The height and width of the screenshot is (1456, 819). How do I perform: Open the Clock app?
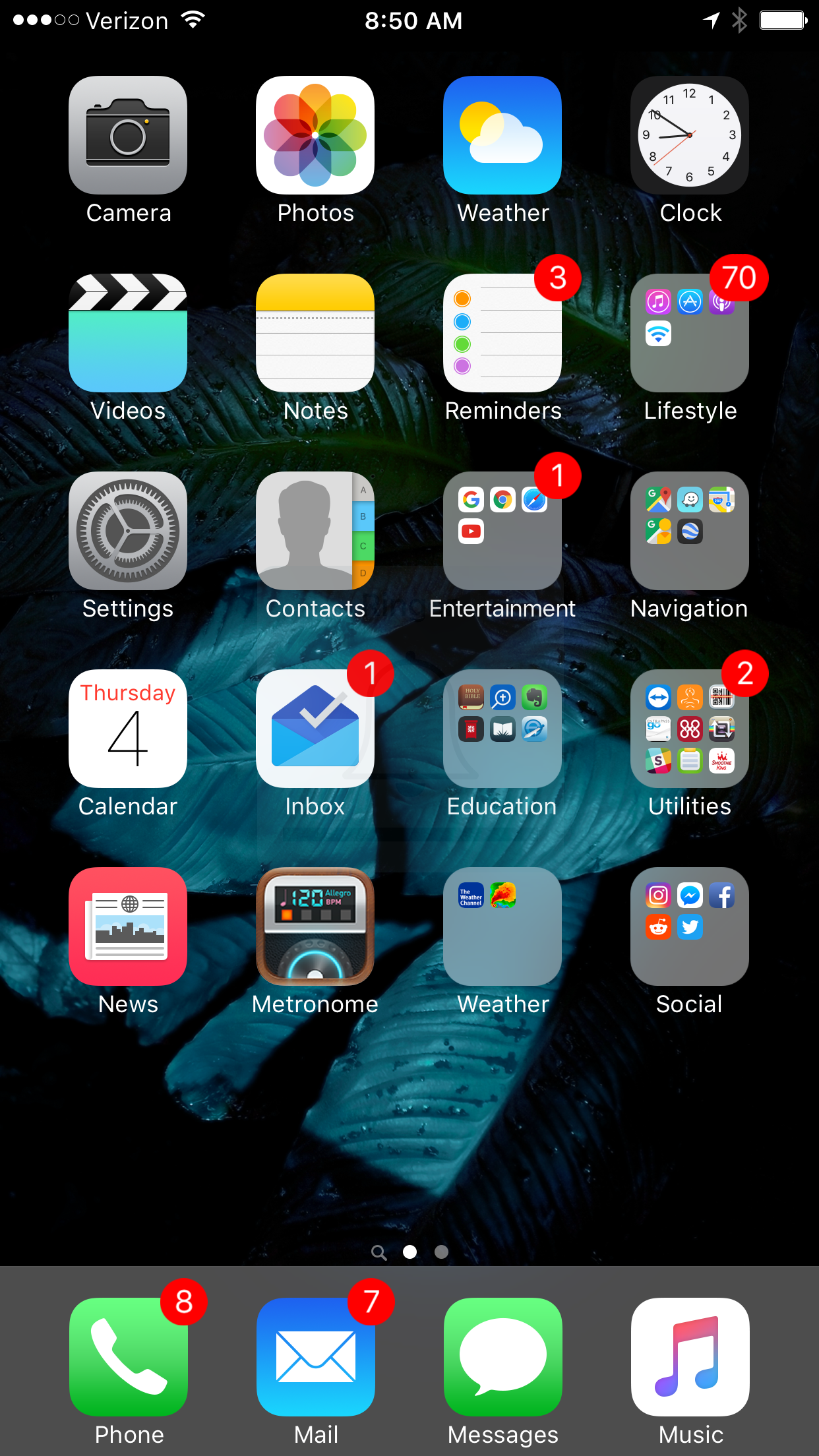tap(689, 135)
